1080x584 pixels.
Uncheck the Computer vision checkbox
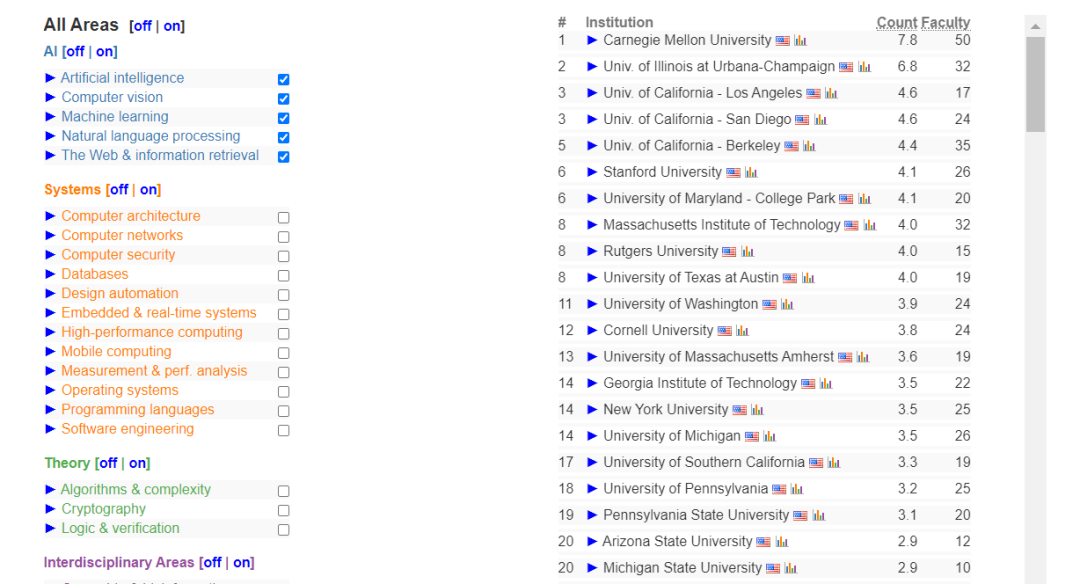(284, 98)
